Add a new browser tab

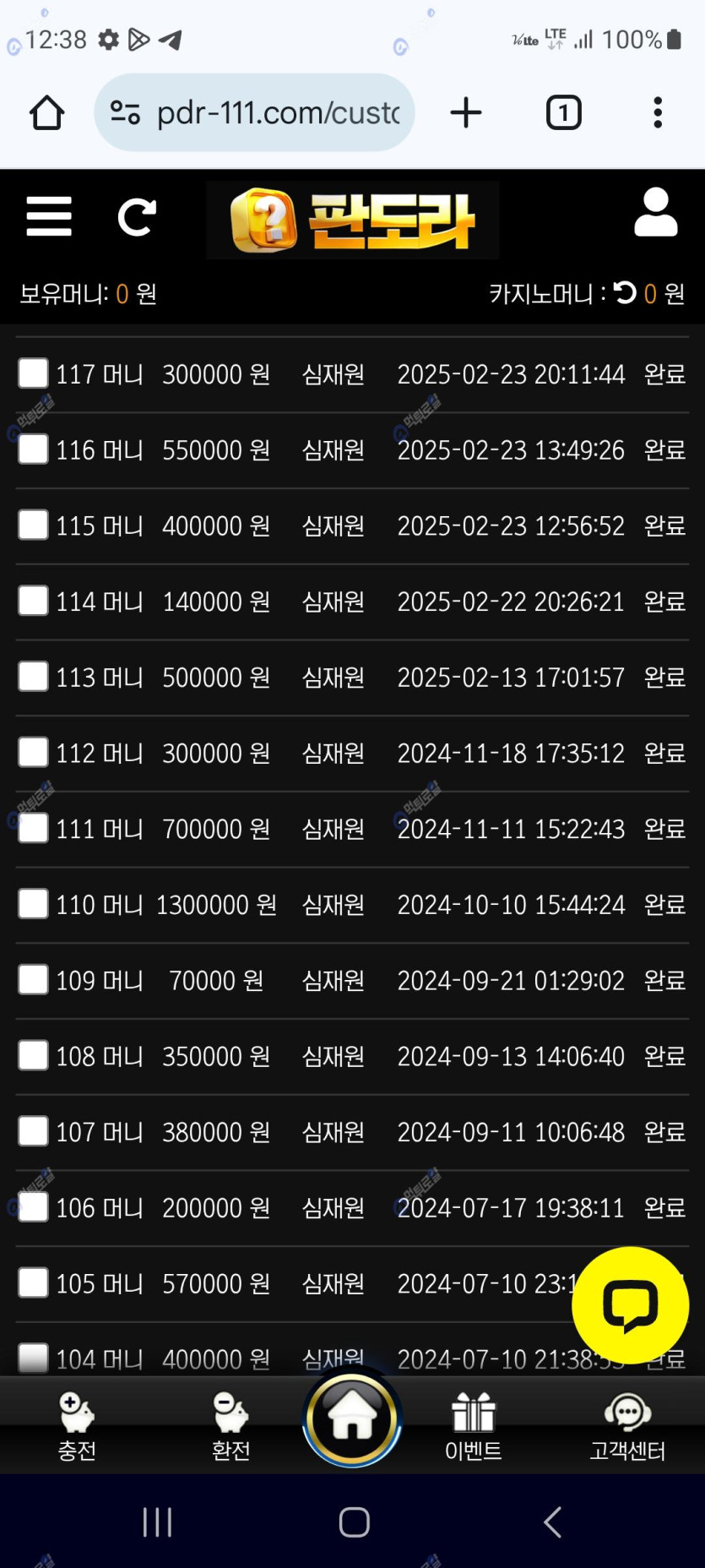pos(466,112)
